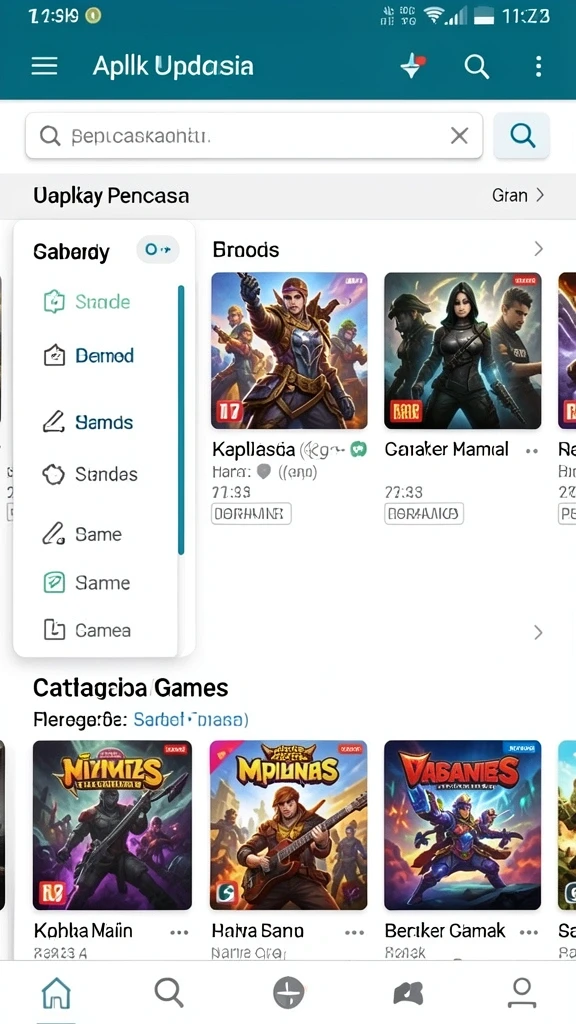Open the hamburger drawer menu
The image size is (576, 1024).
click(44, 66)
